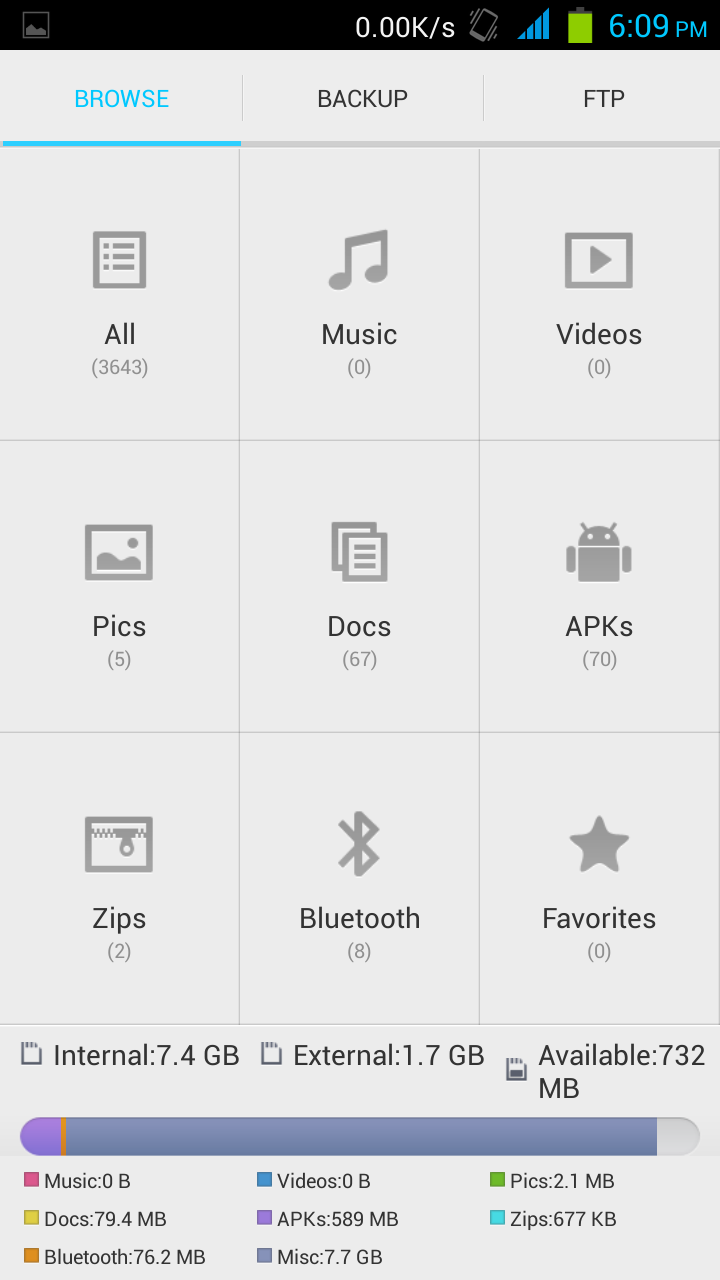The image size is (720, 1280).
Task: Select the Browse tab
Action: (x=121, y=99)
